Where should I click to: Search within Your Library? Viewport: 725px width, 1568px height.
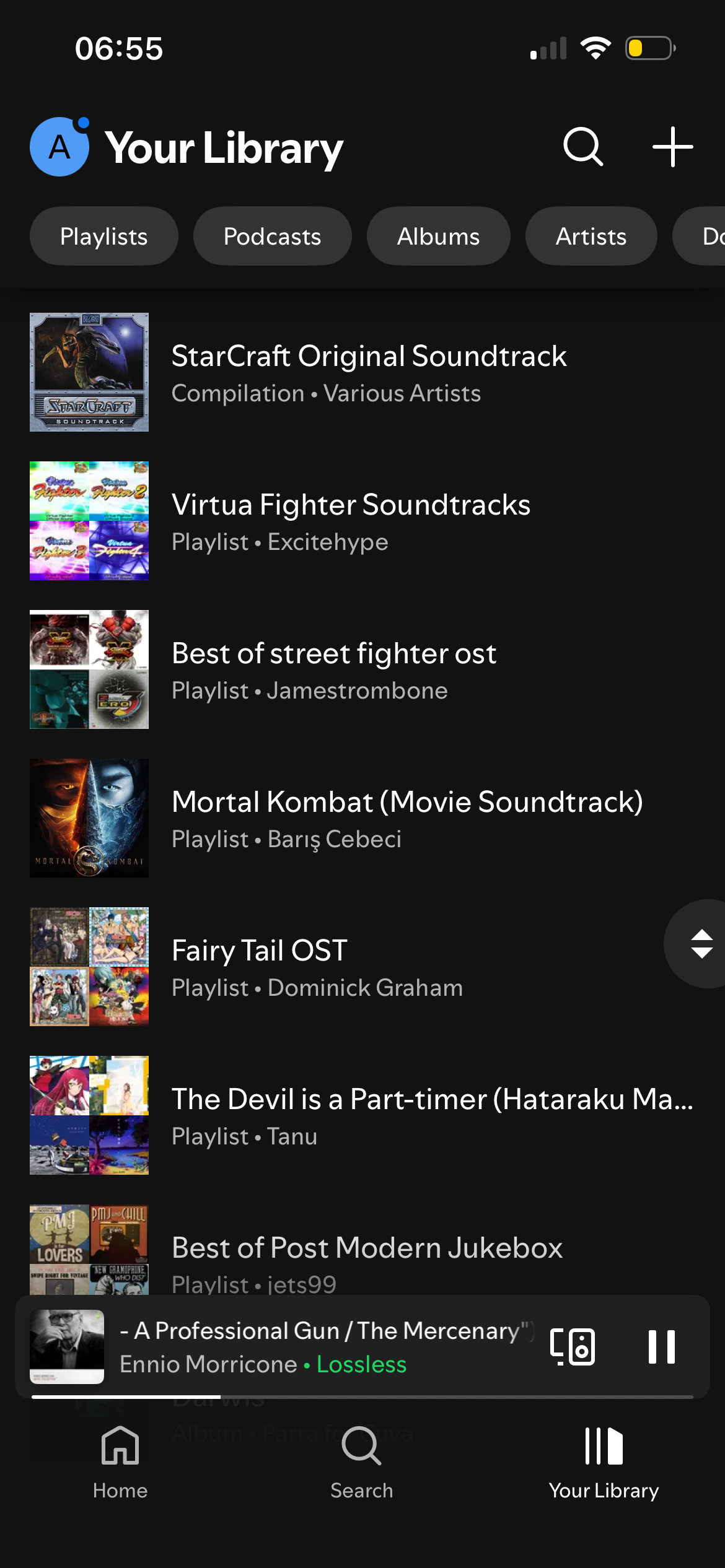pos(582,147)
